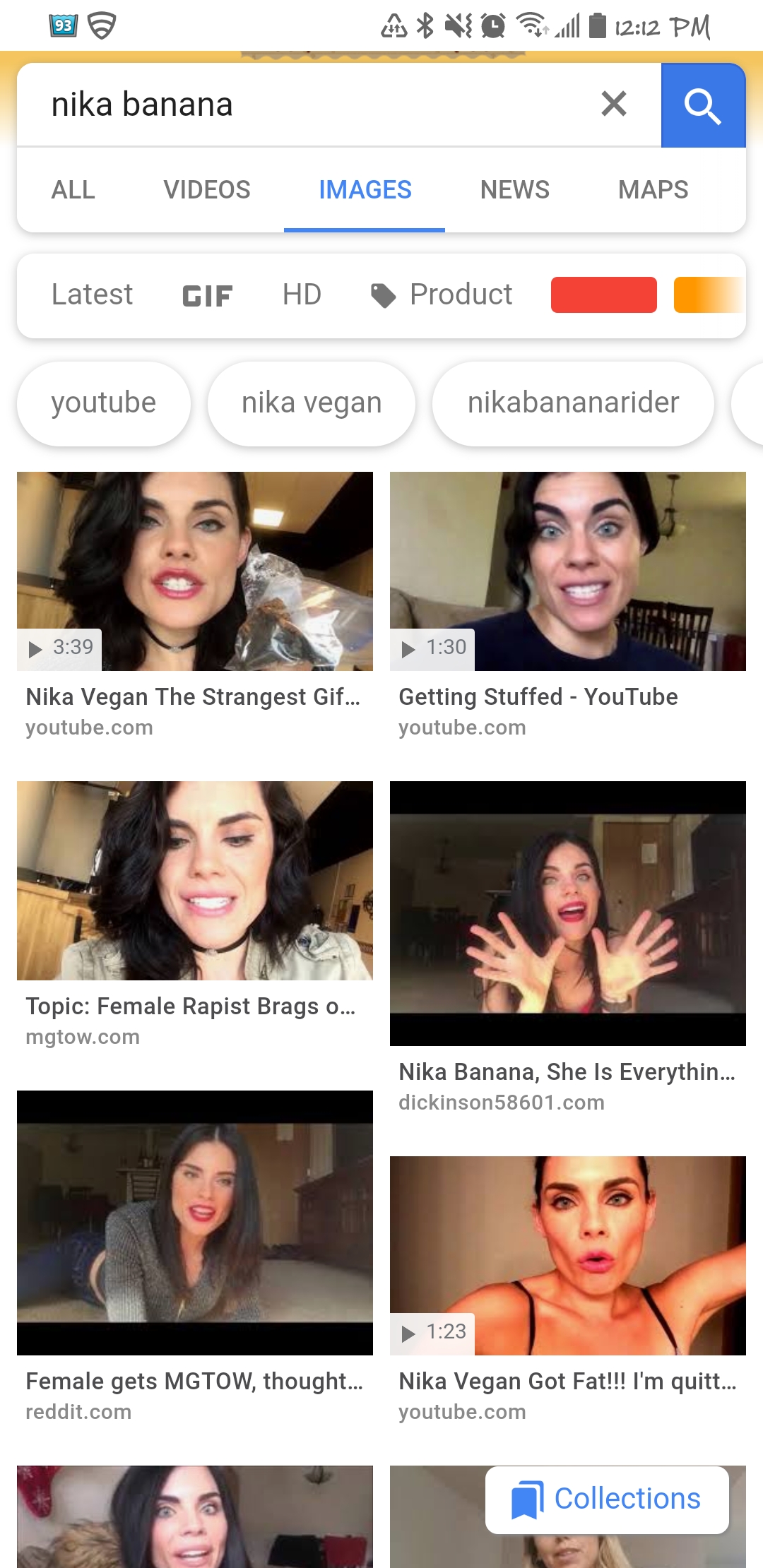Switch to the VIDEOS tab
The height and width of the screenshot is (1568, 763).
207,189
